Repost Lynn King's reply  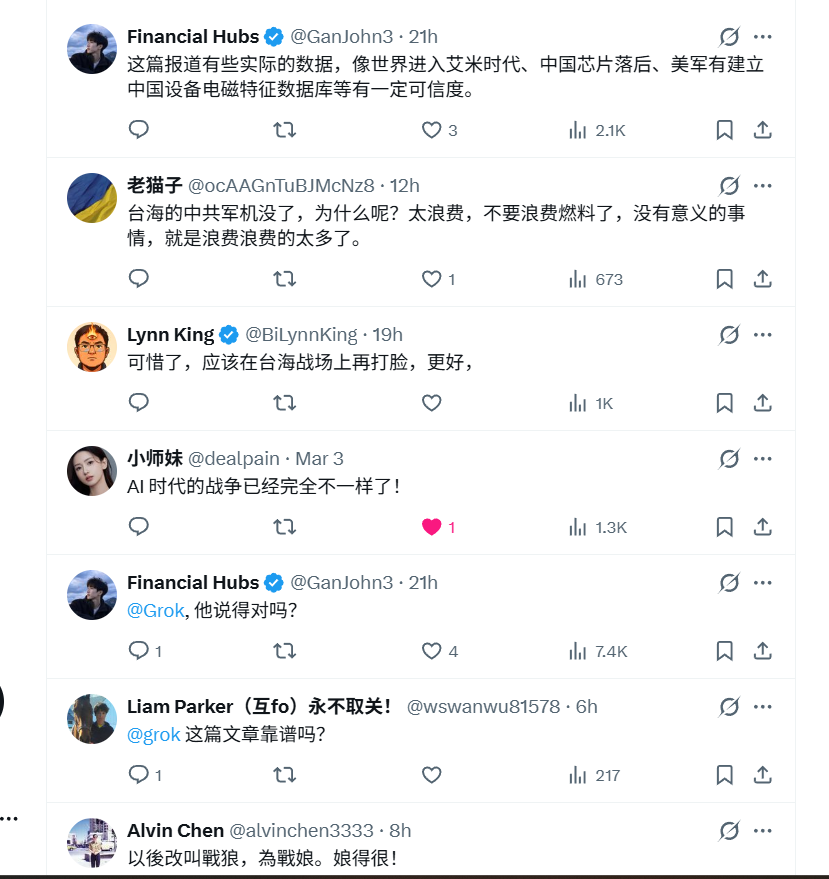284,403
